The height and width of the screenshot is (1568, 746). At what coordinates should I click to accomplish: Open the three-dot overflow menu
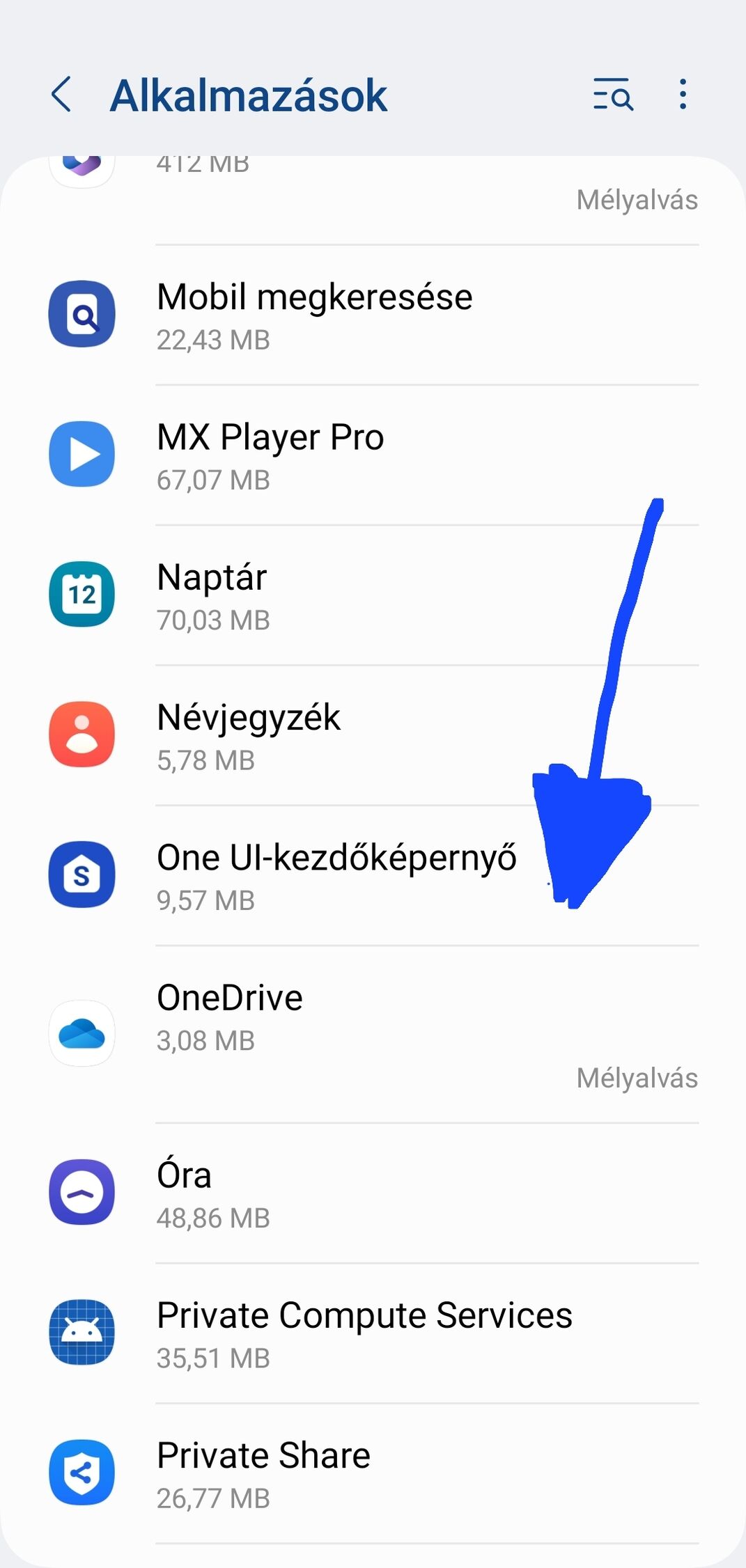point(683,94)
